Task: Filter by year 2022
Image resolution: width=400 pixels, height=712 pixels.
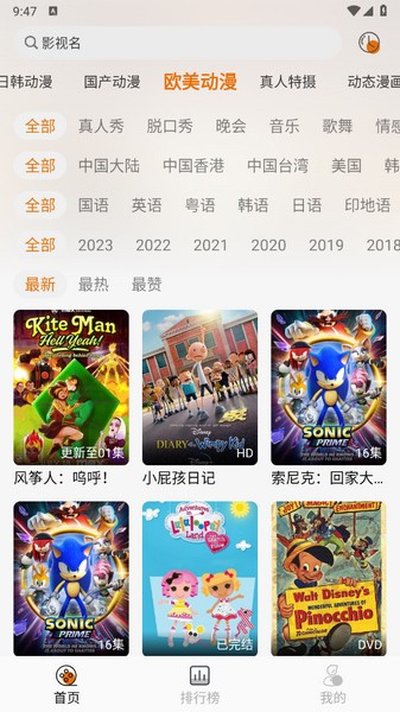Action: click(153, 245)
